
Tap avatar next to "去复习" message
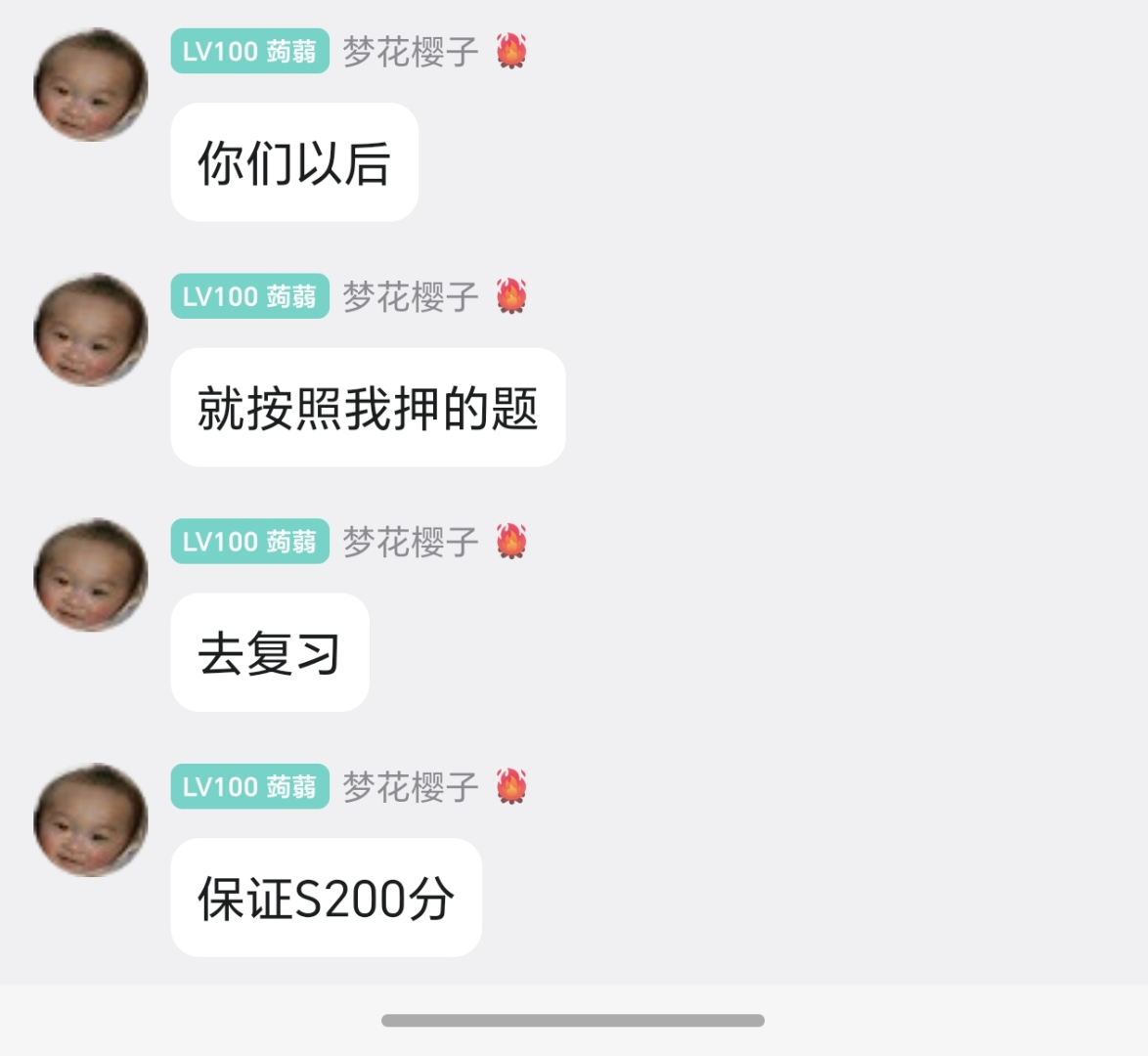pyautogui.click(x=90, y=575)
